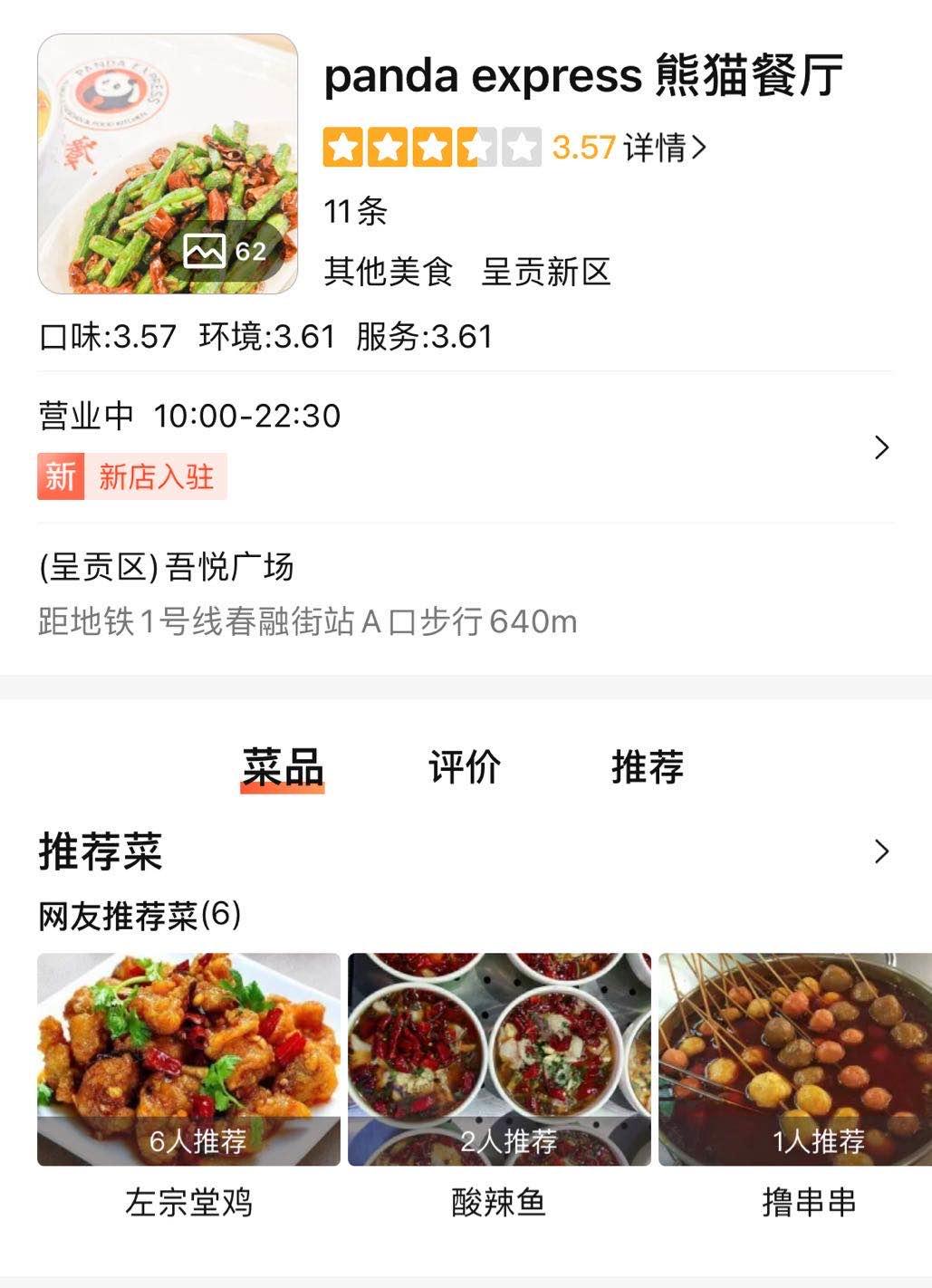
Task: Open the full 推荐菜 list via its chevron
Action: pos(880,851)
